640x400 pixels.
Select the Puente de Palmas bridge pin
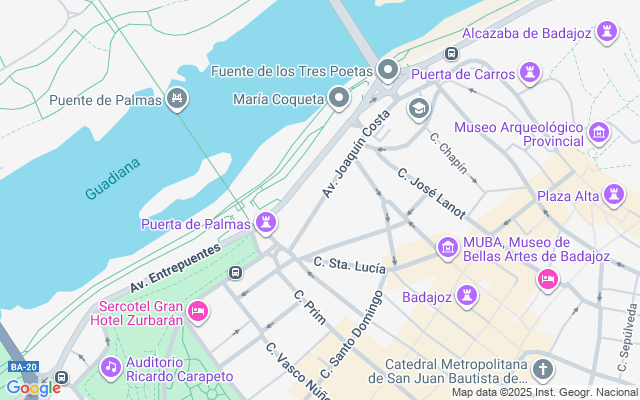tap(177, 99)
